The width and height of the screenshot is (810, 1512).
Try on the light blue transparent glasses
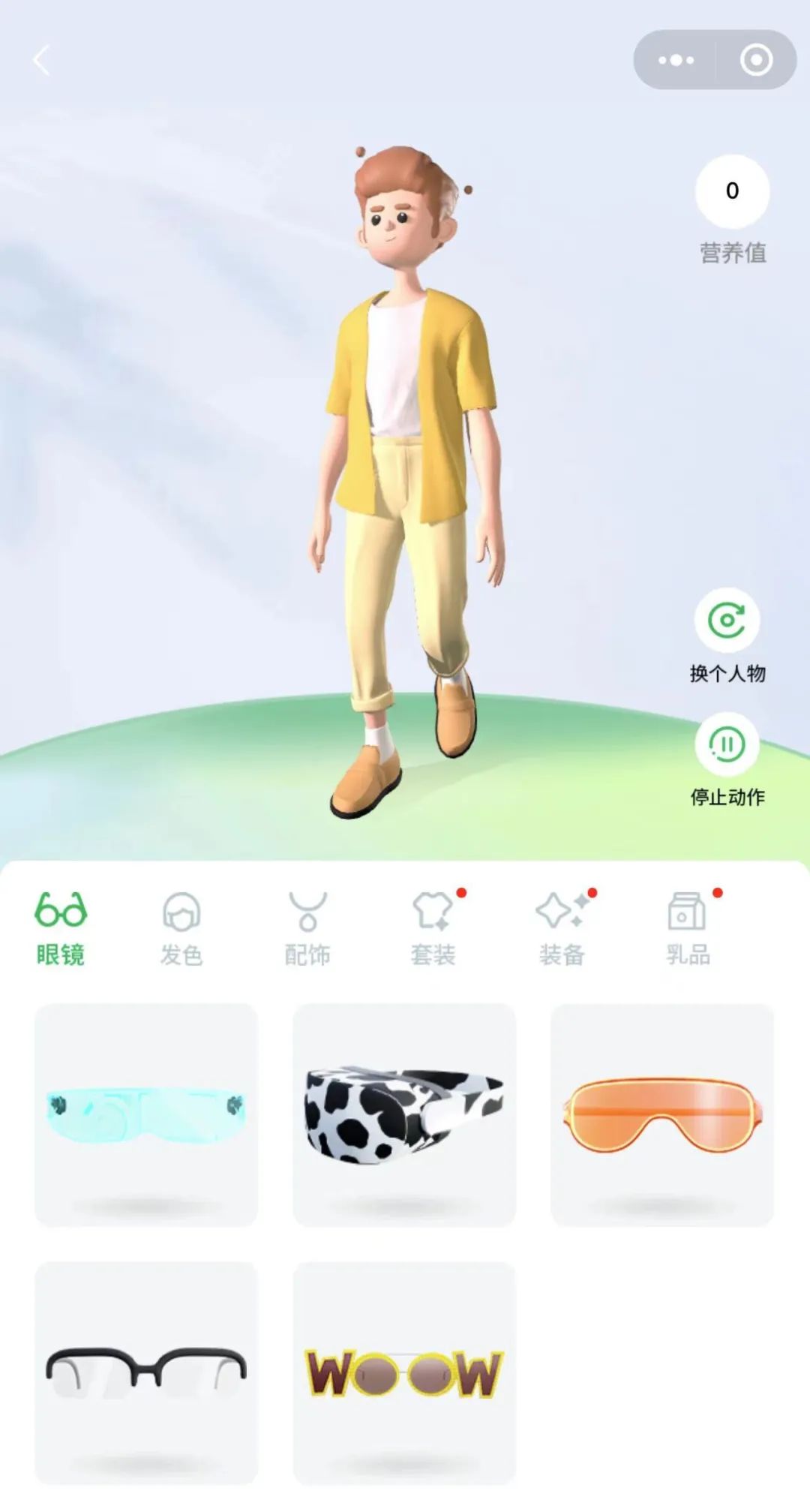(x=146, y=1114)
